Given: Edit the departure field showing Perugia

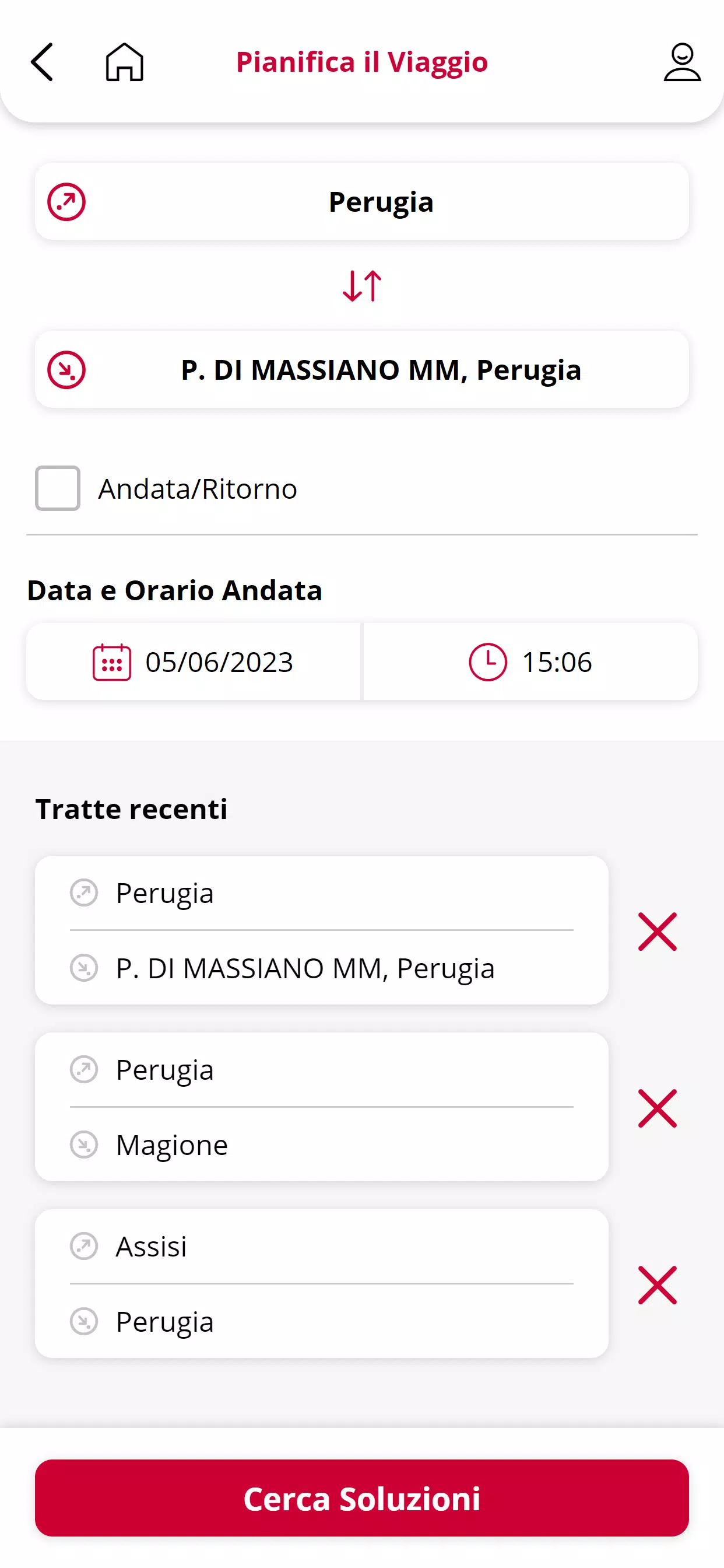Looking at the screenshot, I should [362, 201].
